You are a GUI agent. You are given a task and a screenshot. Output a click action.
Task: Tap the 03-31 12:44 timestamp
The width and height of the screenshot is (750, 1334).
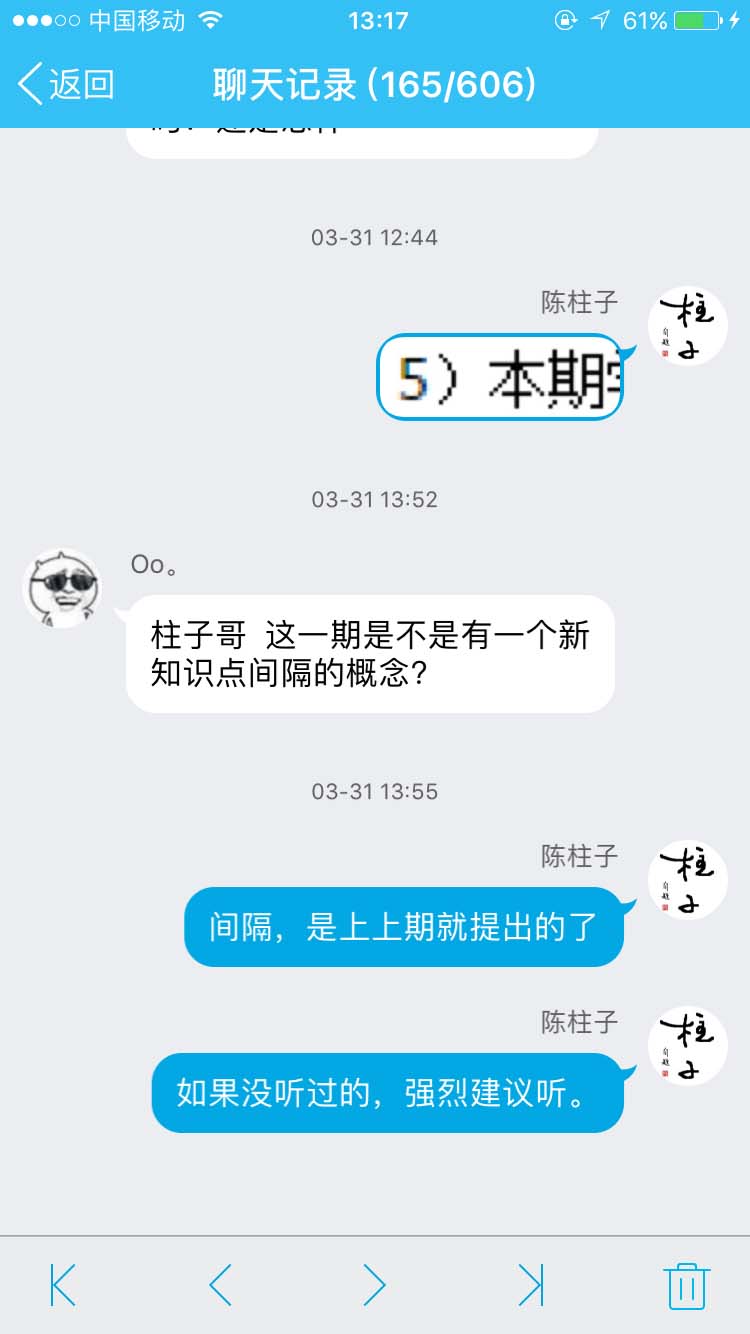(373, 237)
